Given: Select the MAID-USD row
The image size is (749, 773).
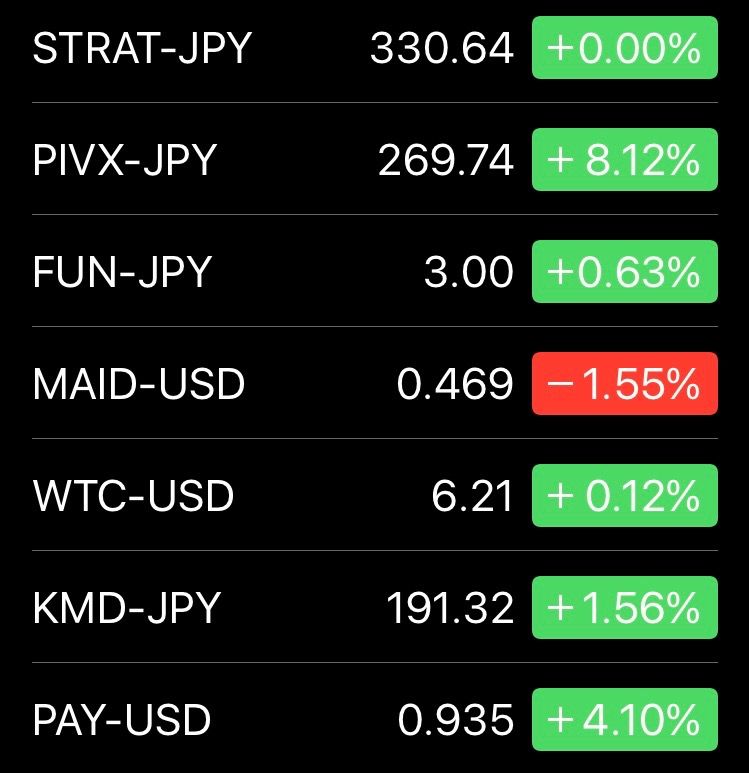Looking at the screenshot, I should click(x=139, y=384).
